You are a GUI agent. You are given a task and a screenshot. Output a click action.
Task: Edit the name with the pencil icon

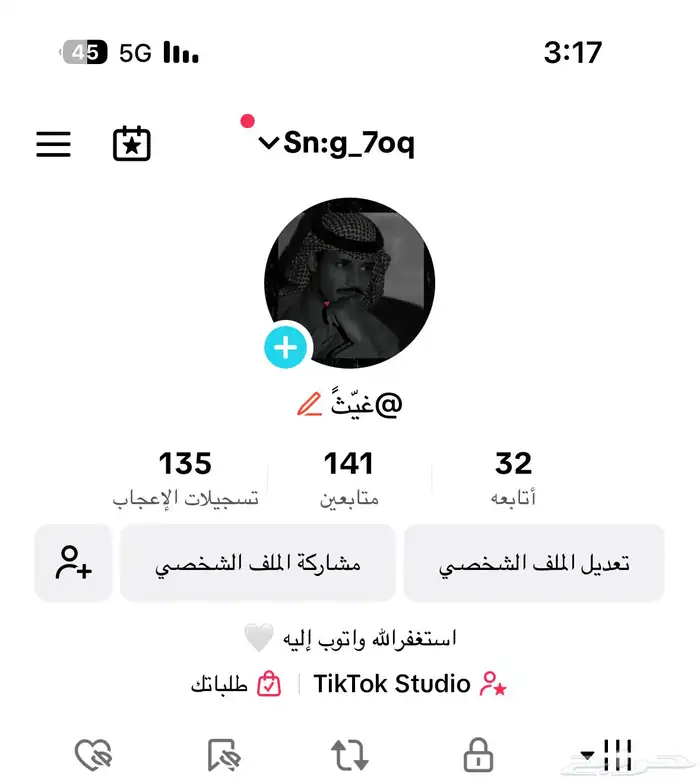tap(310, 405)
